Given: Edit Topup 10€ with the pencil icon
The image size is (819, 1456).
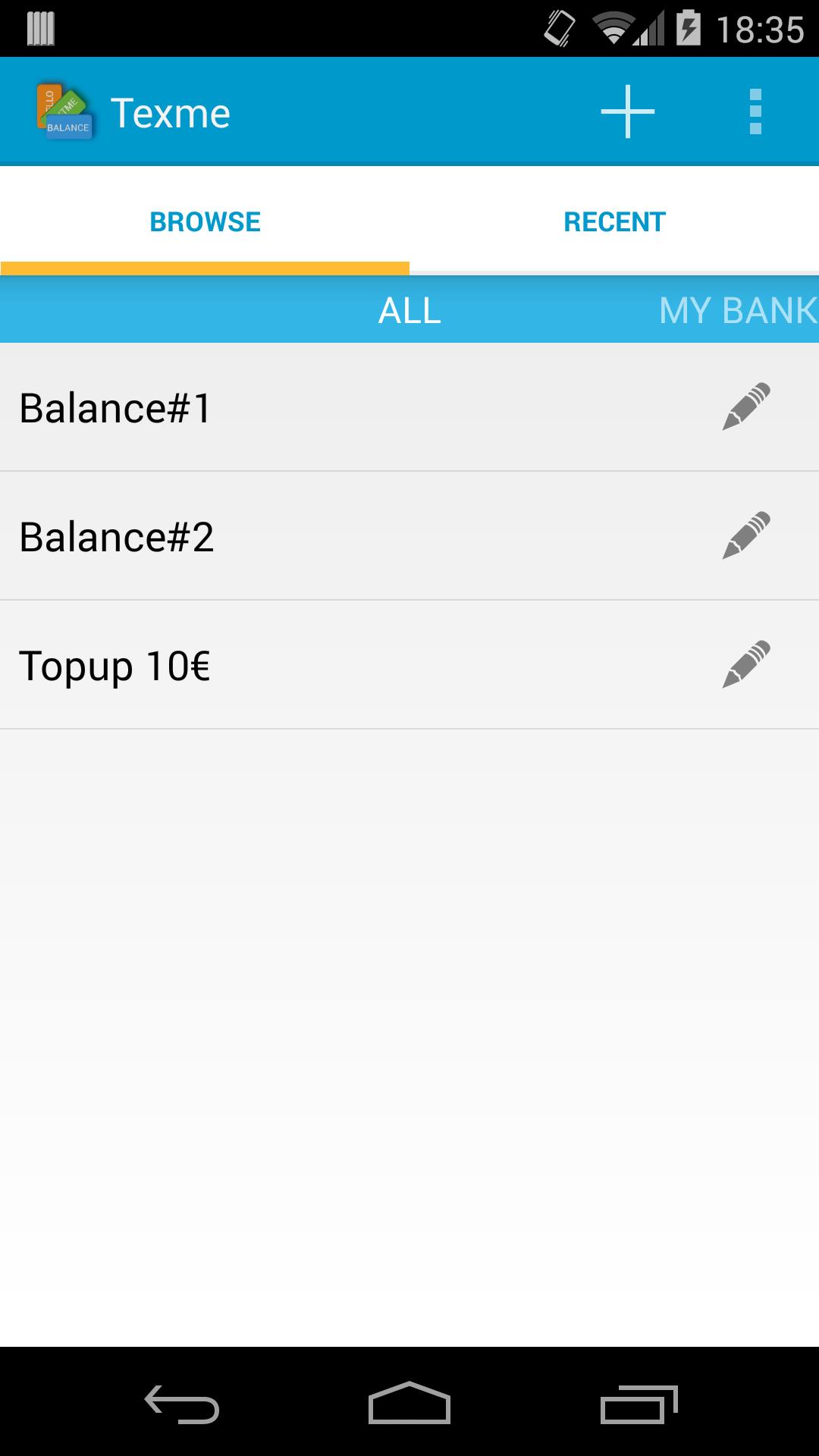Looking at the screenshot, I should [x=746, y=664].
